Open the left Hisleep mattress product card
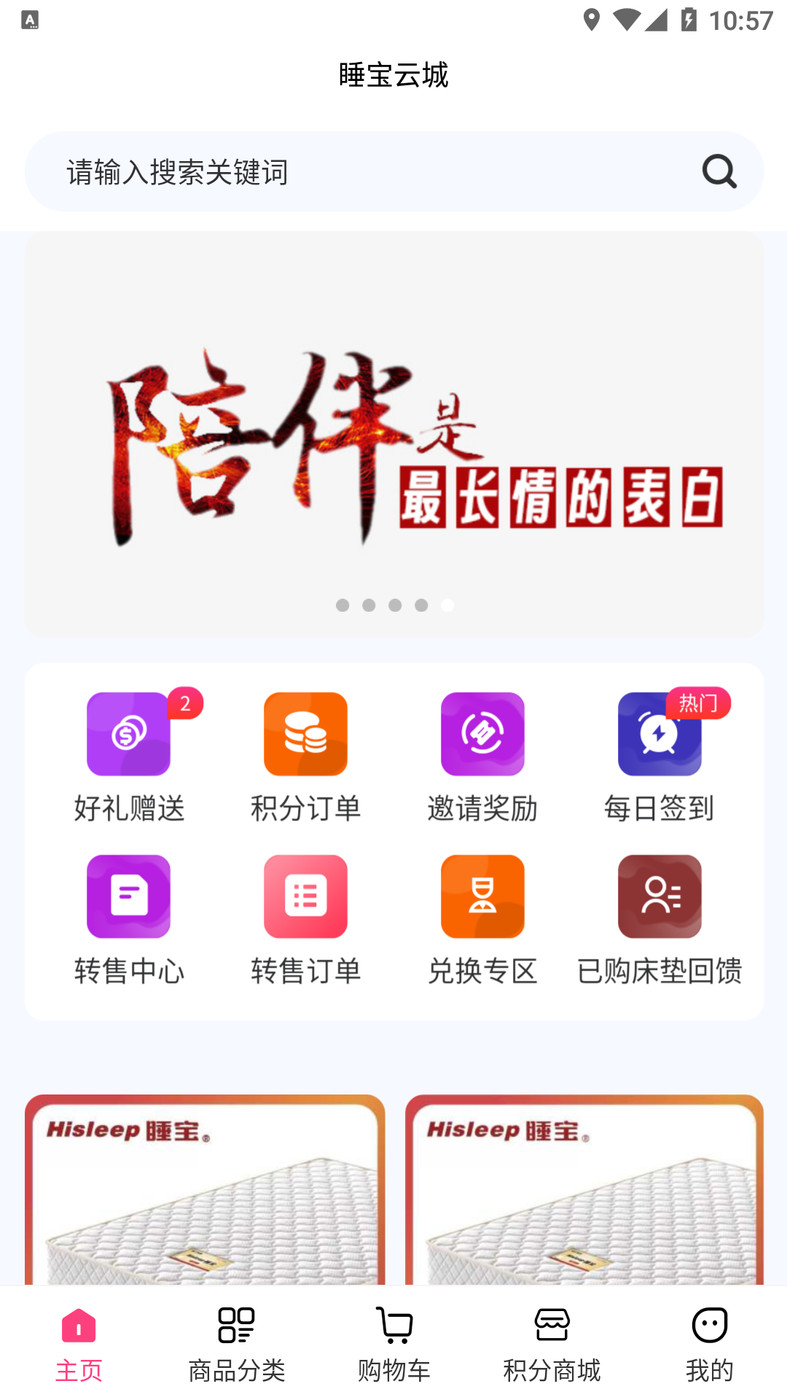The height and width of the screenshot is (1400, 787). (204, 1190)
